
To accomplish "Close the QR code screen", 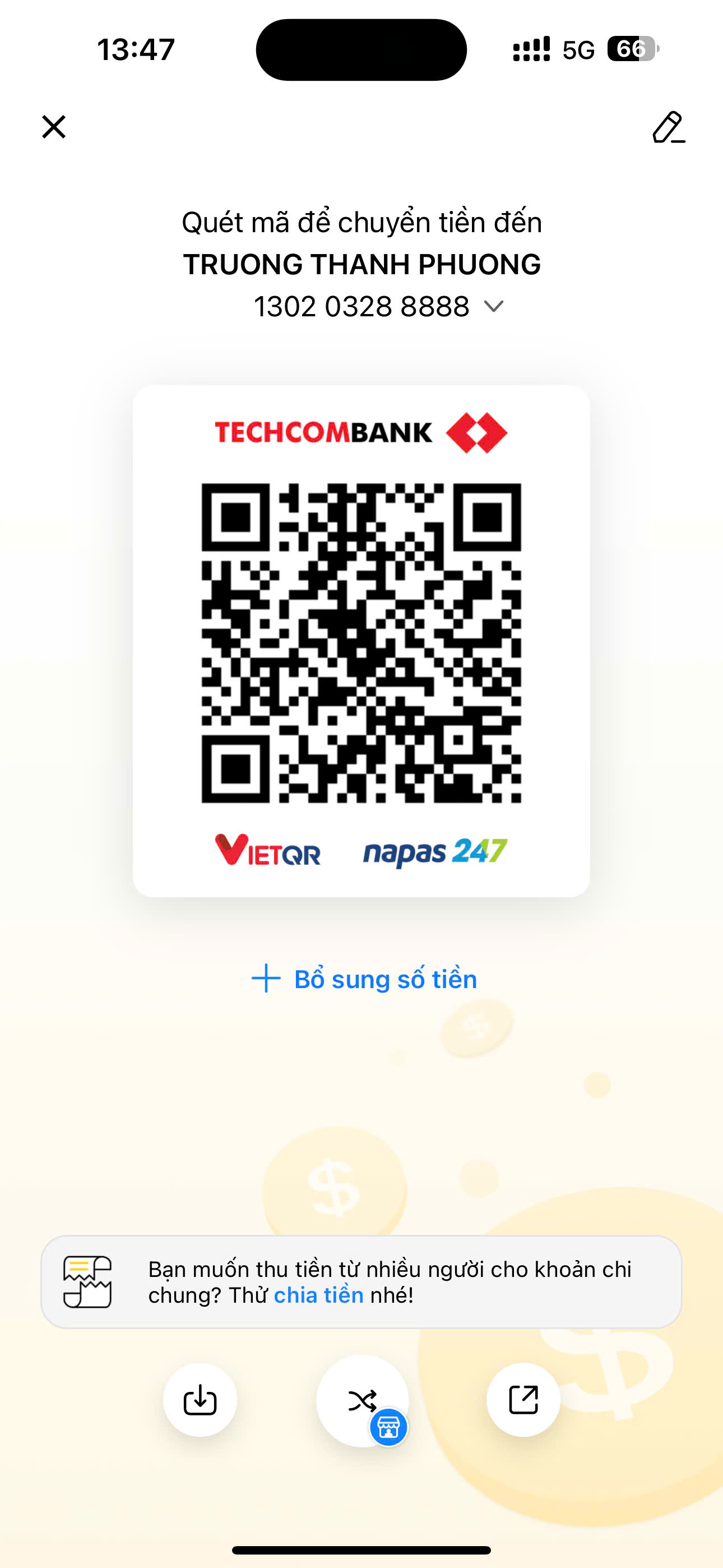I will point(54,127).
